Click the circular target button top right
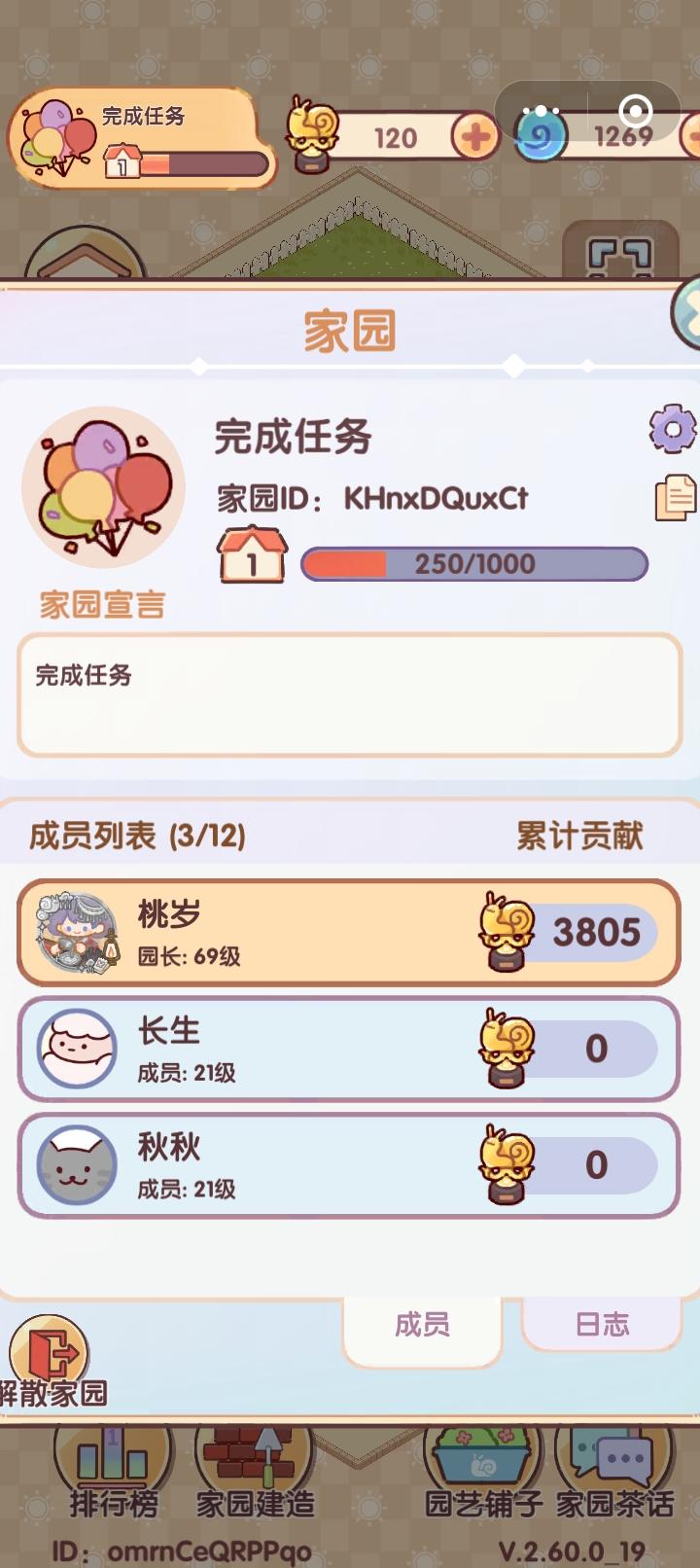The image size is (700, 1568). pyautogui.click(x=637, y=110)
